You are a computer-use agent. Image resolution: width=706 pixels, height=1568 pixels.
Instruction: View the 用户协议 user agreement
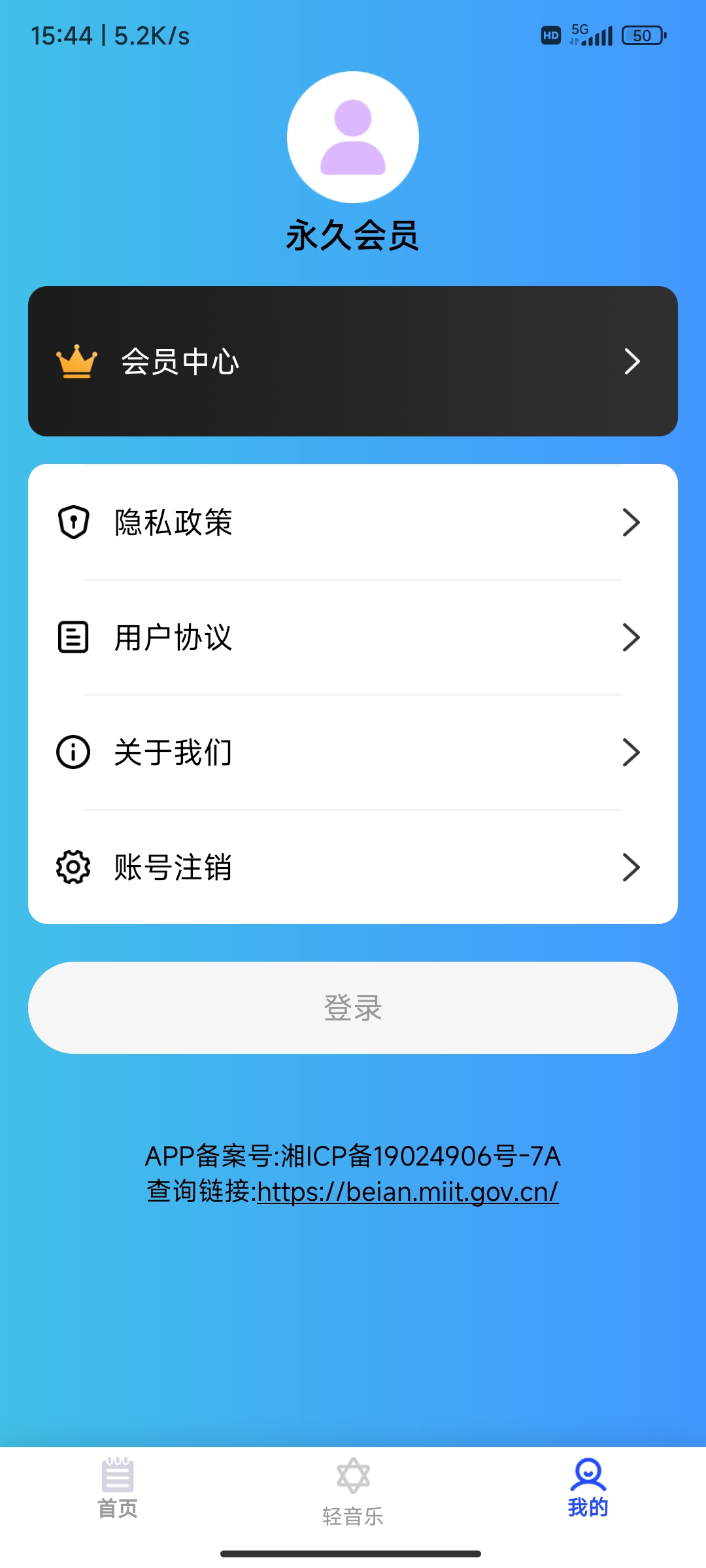click(x=353, y=638)
